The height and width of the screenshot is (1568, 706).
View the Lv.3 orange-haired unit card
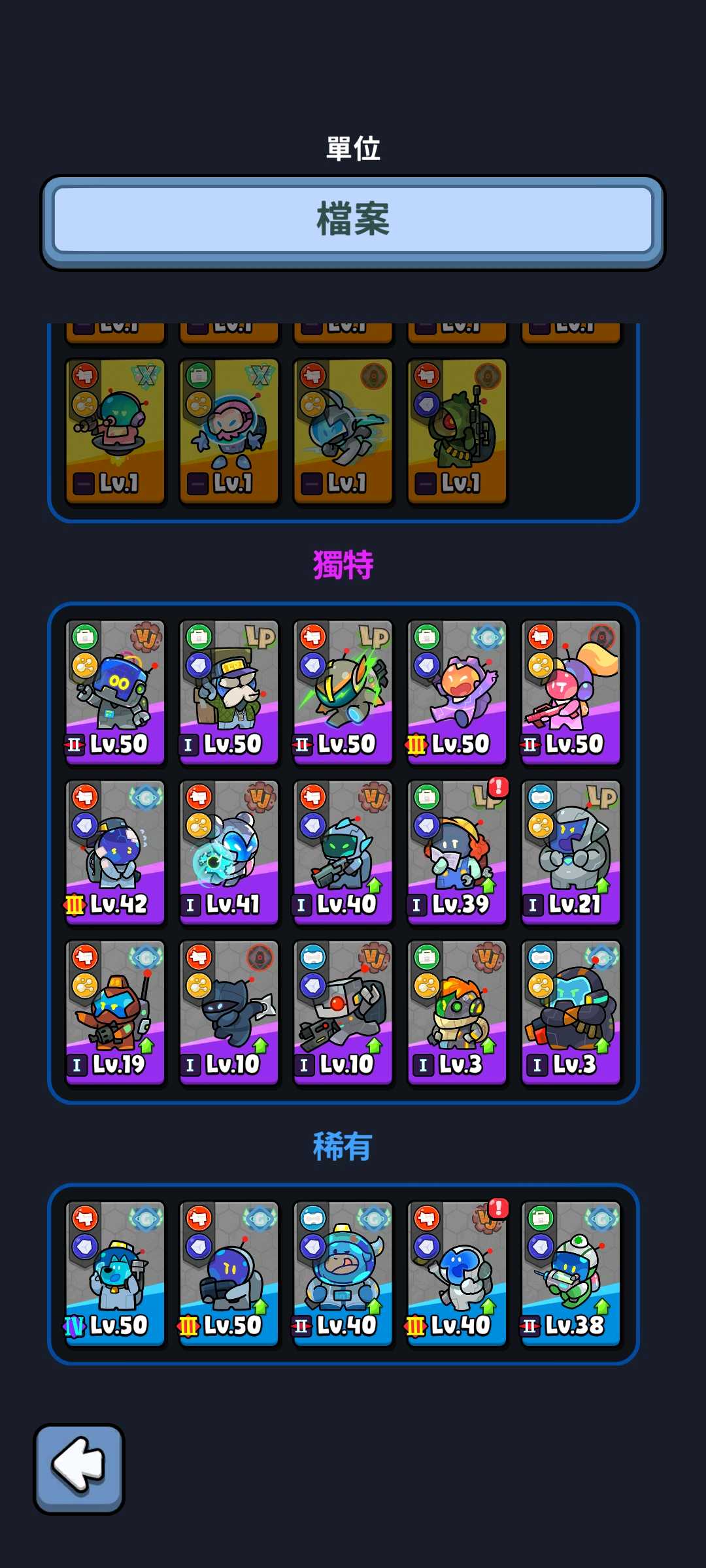[456, 1013]
